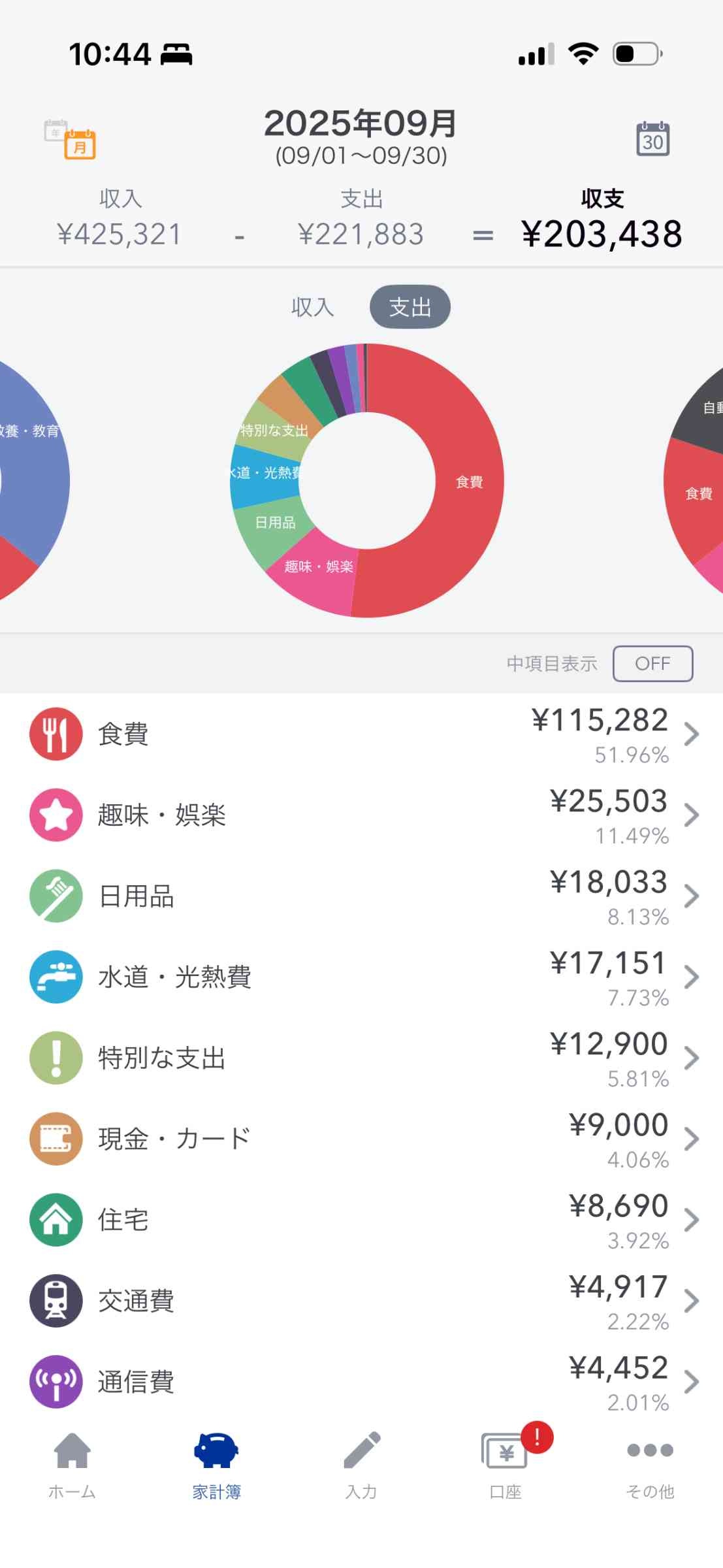Open the calendar icon showing 30
The image size is (723, 1568).
[x=652, y=139]
